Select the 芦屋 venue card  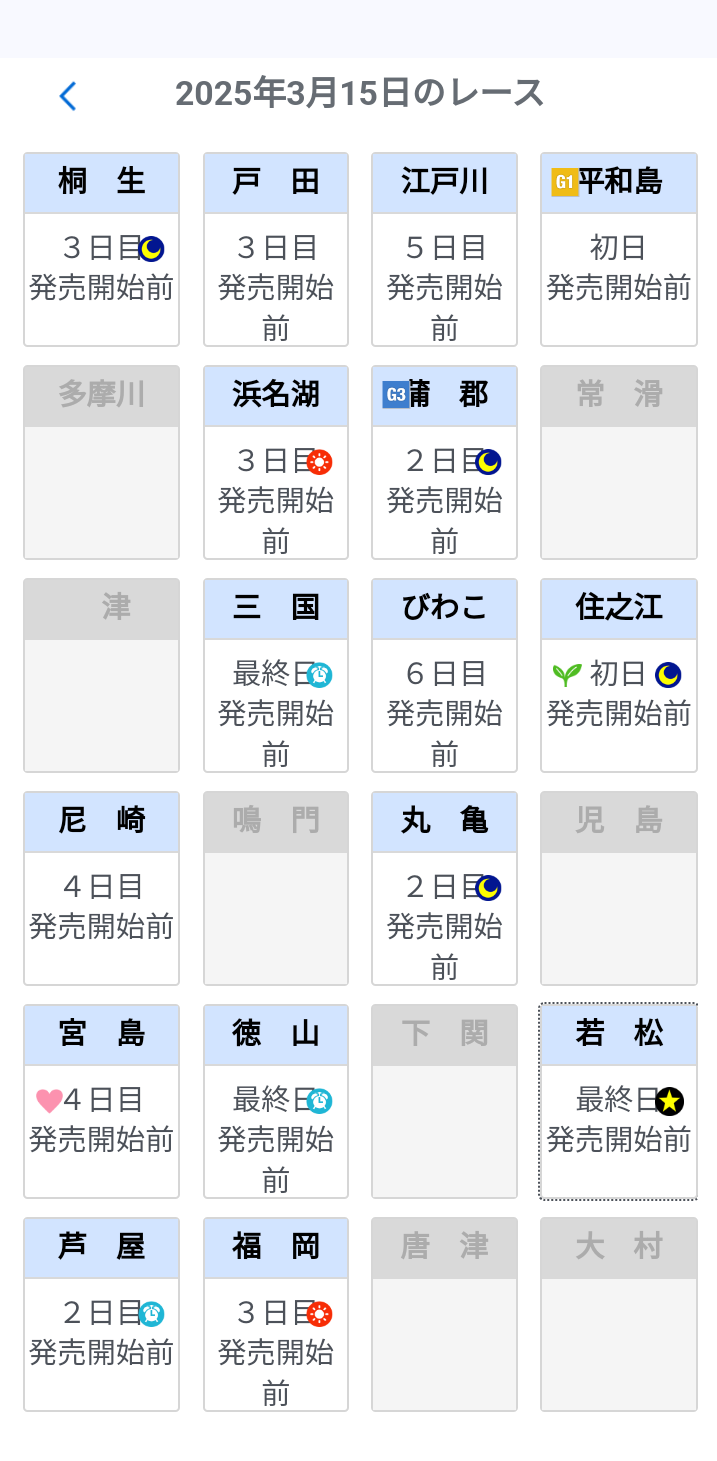101,1315
